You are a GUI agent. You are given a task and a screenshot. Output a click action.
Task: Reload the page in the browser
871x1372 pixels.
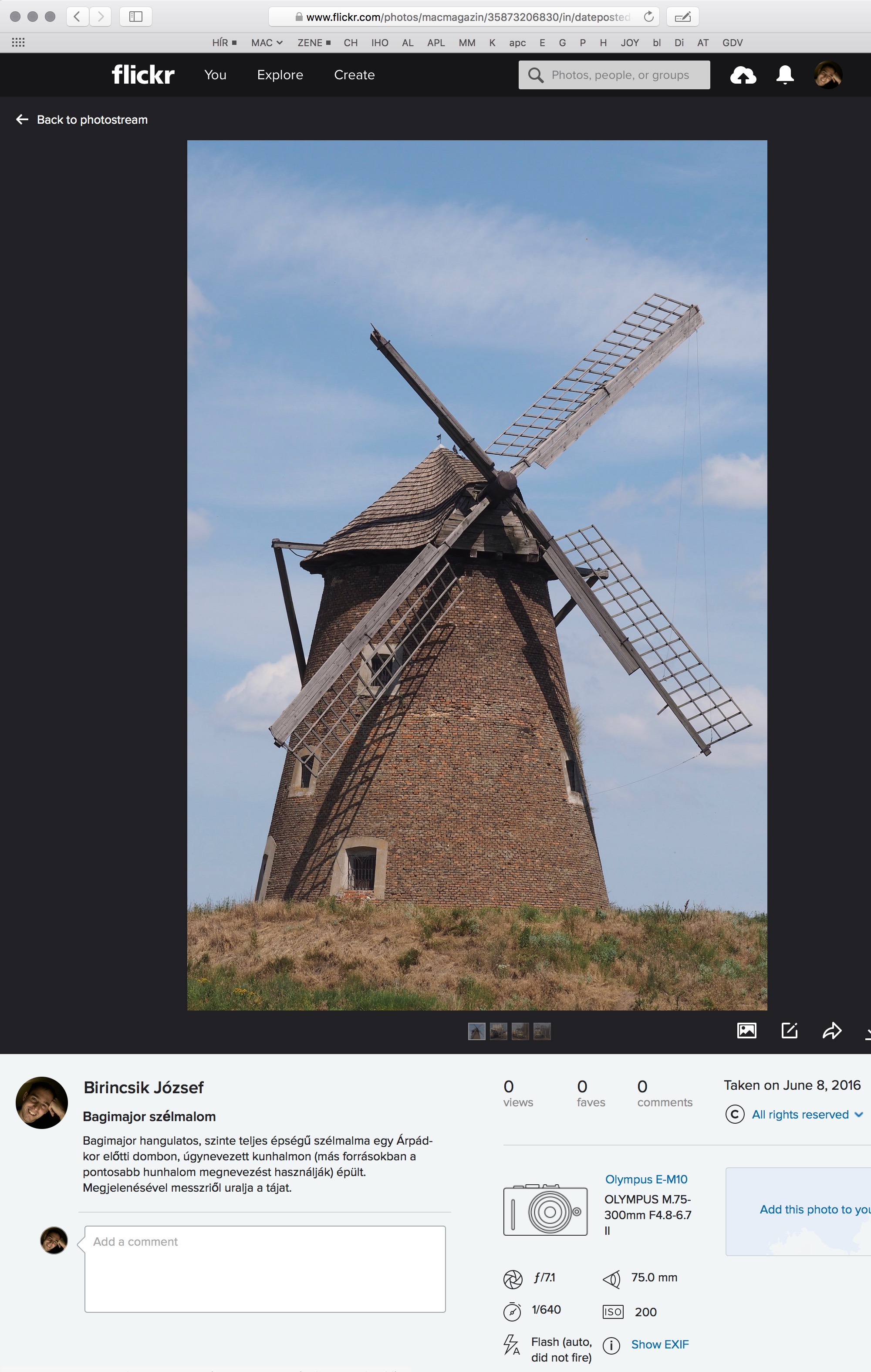[648, 17]
